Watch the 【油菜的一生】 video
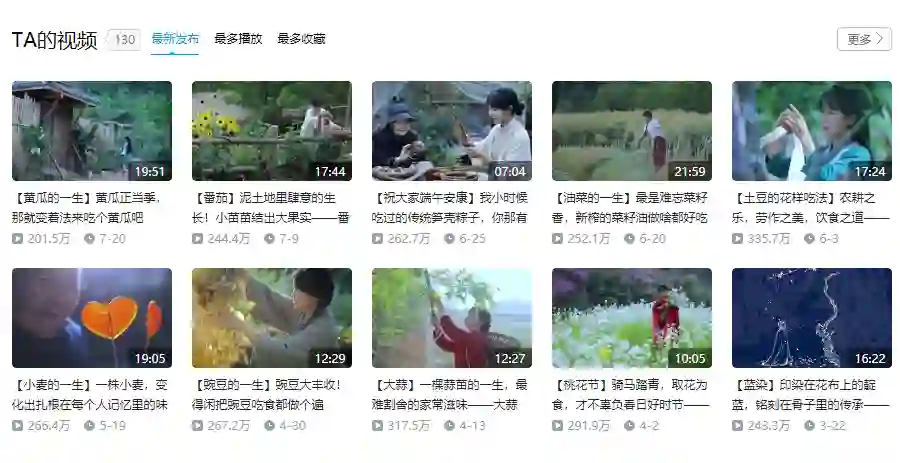This screenshot has width=900, height=463. coord(631,131)
